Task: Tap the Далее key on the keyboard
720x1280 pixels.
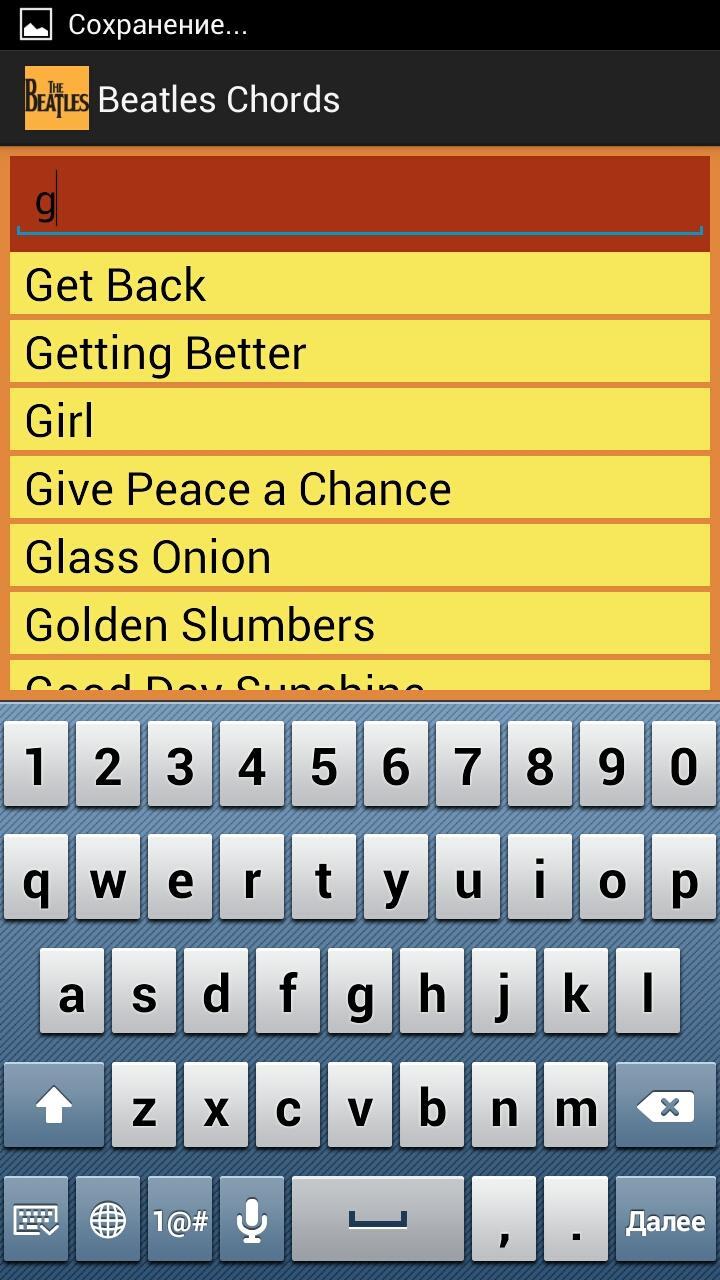Action: tap(665, 1220)
